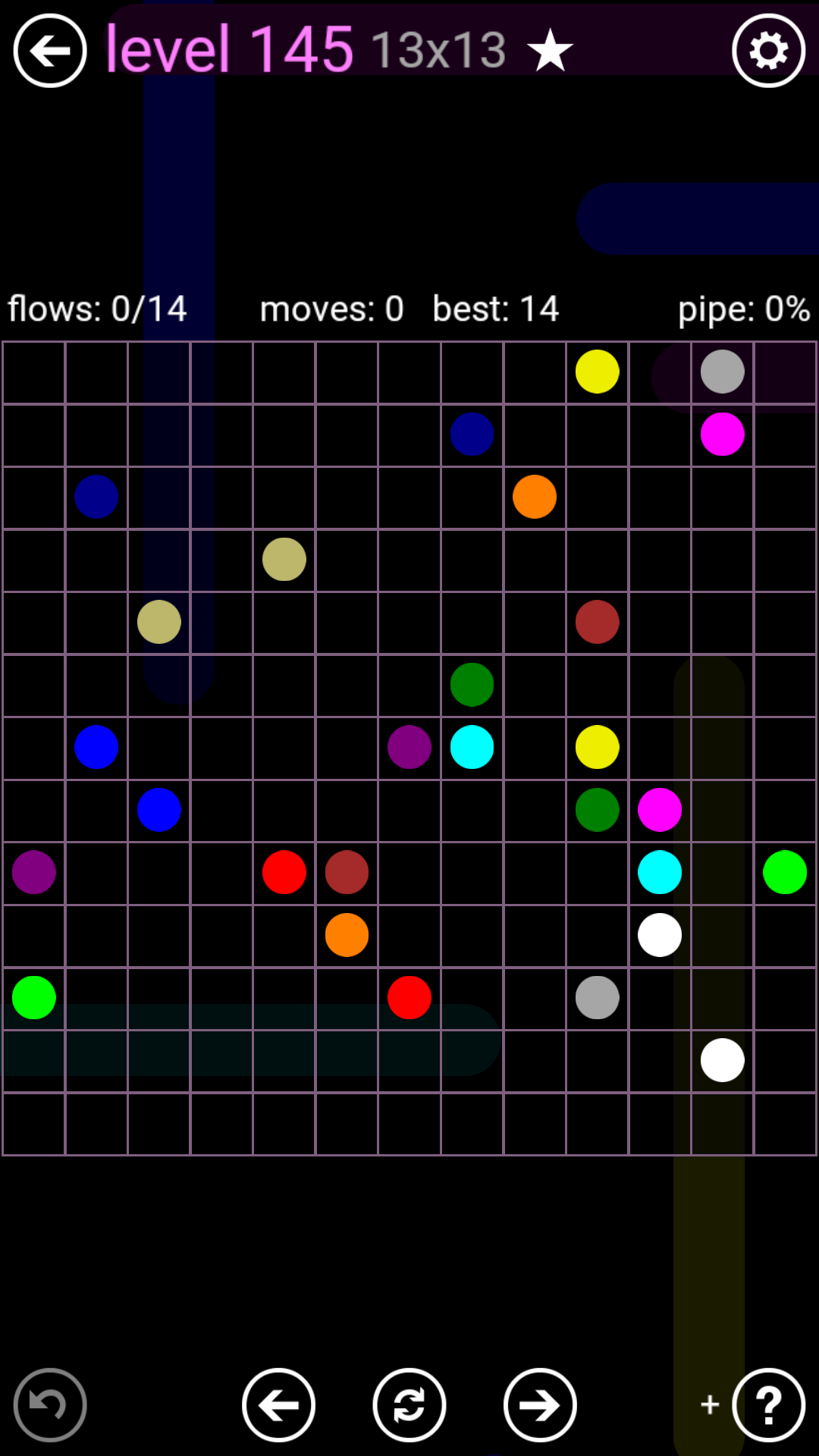Undo the last move
This screenshot has height=1456, width=819.
50,1404
